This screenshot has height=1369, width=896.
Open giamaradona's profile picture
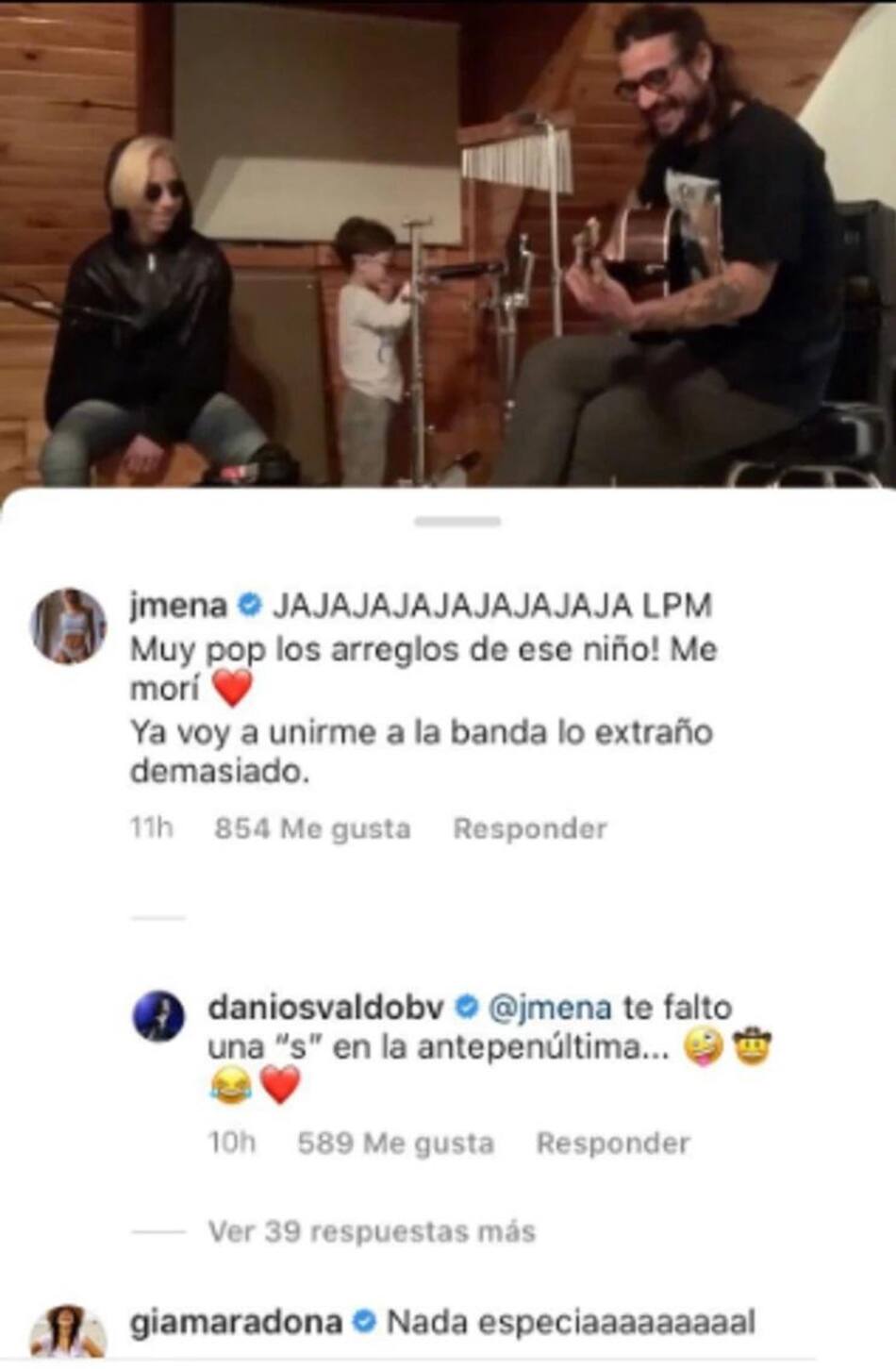[68, 1331]
